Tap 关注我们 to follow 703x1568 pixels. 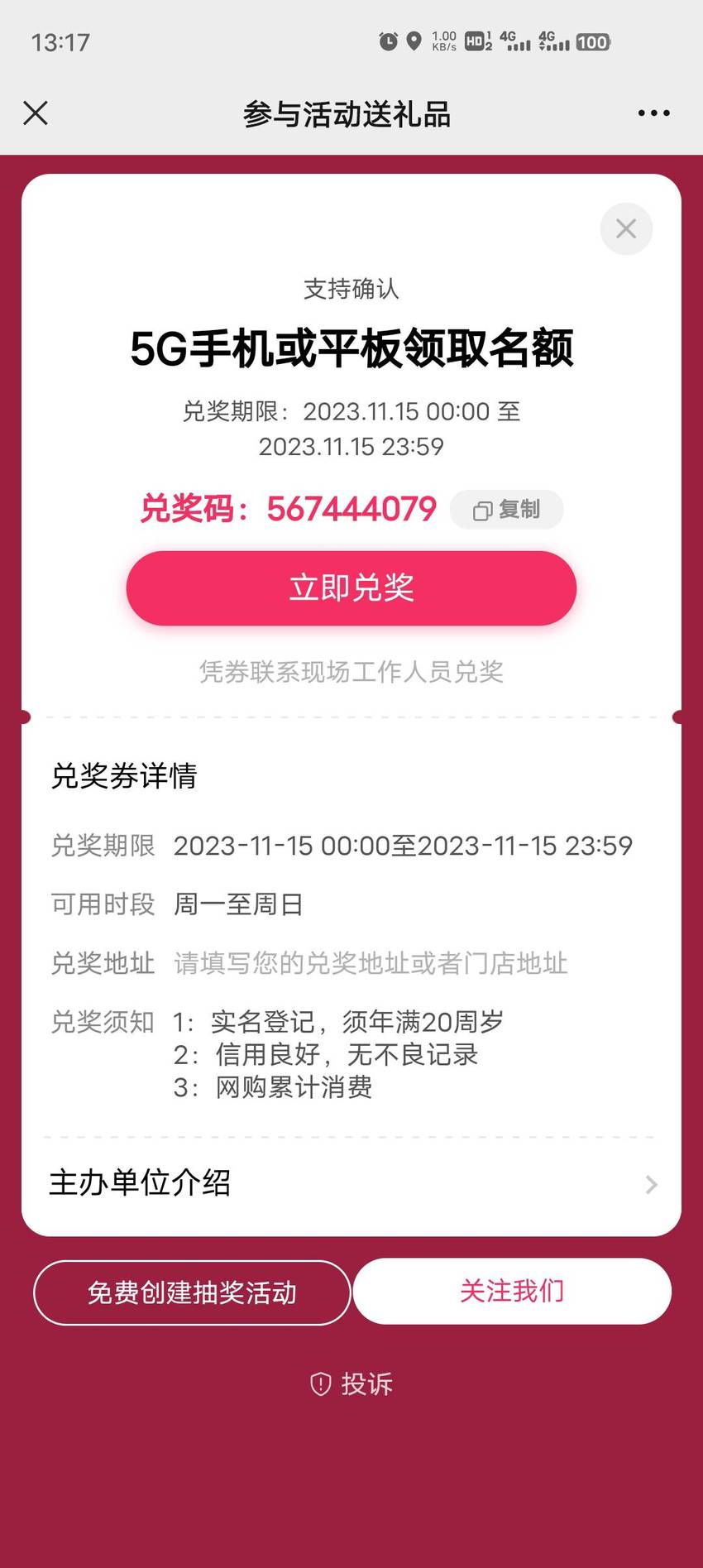point(512,1291)
